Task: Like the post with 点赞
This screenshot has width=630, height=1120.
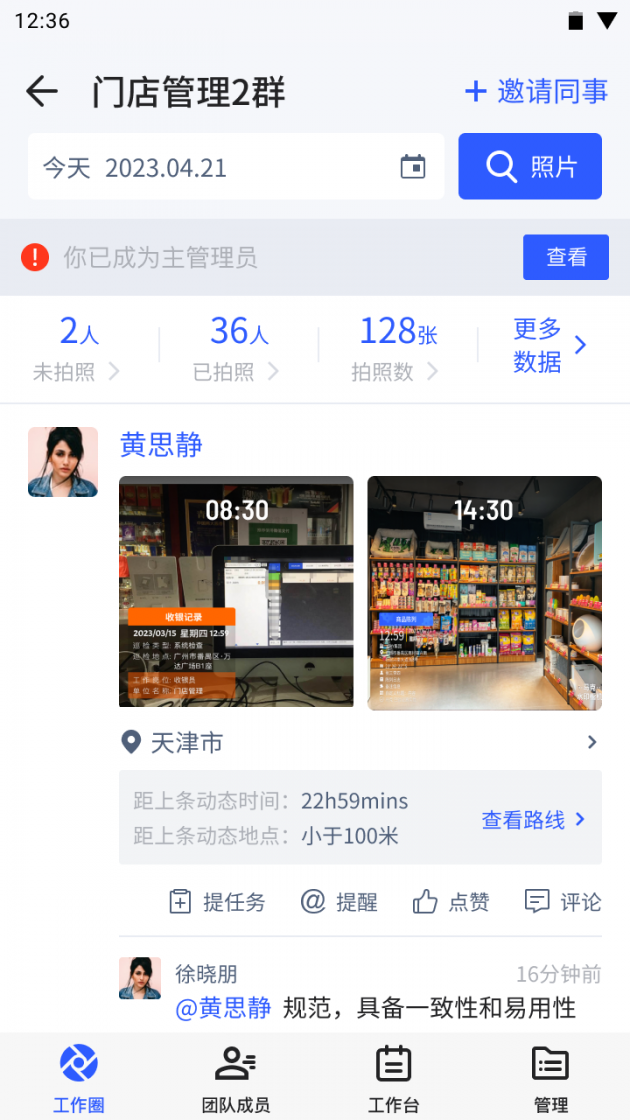Action: coord(451,902)
